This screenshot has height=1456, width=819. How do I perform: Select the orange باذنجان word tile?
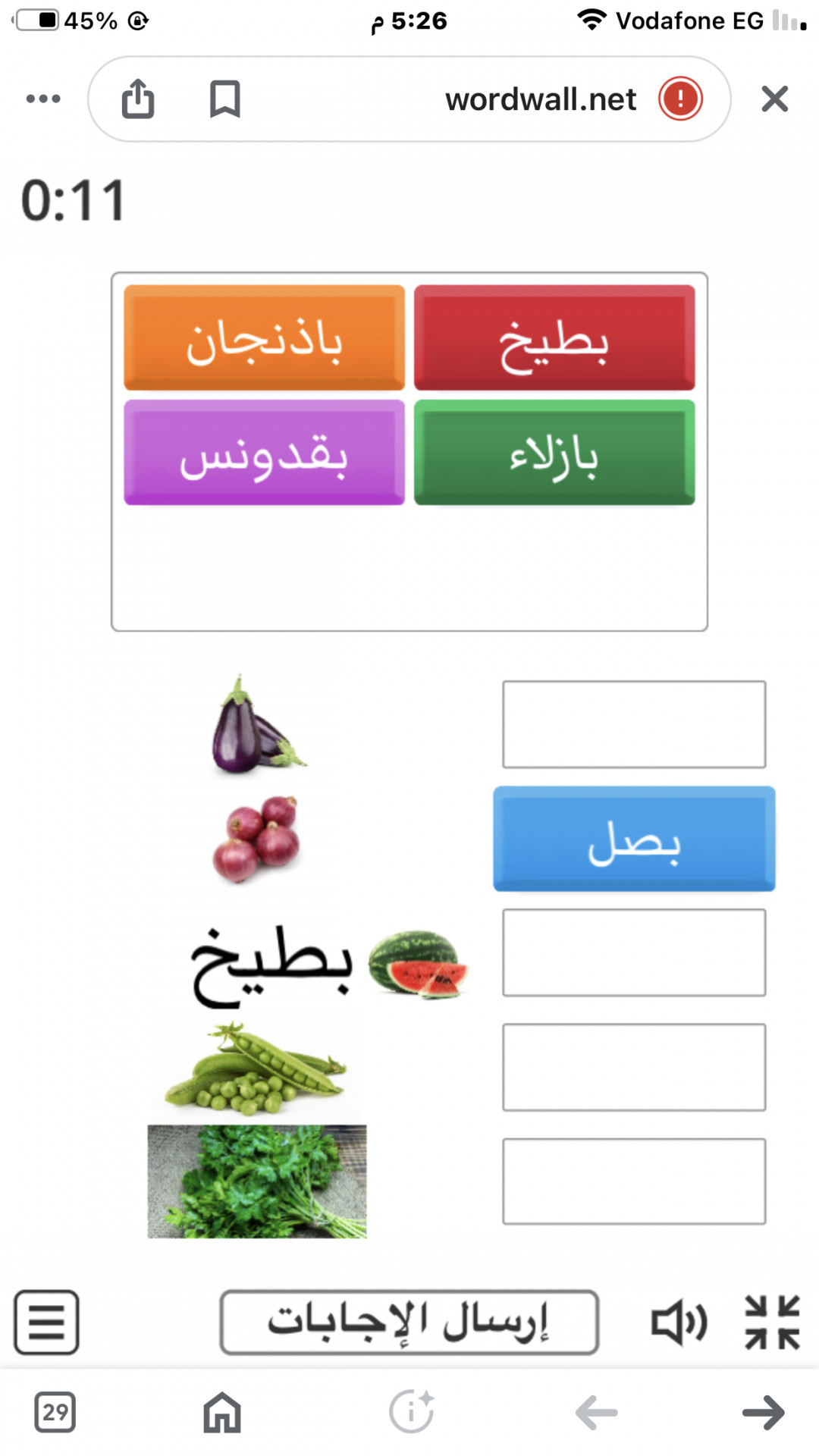(x=264, y=338)
